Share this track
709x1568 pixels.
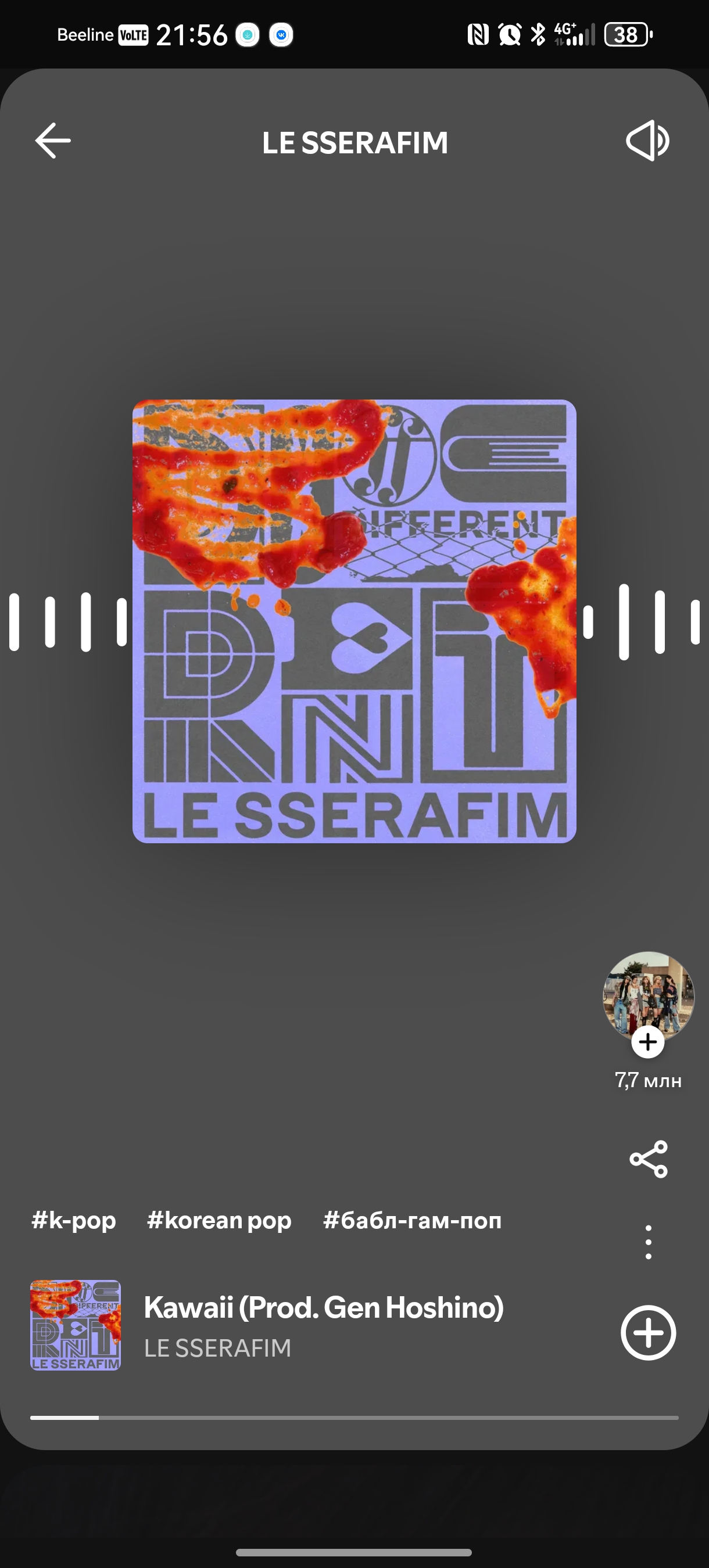tap(648, 1159)
